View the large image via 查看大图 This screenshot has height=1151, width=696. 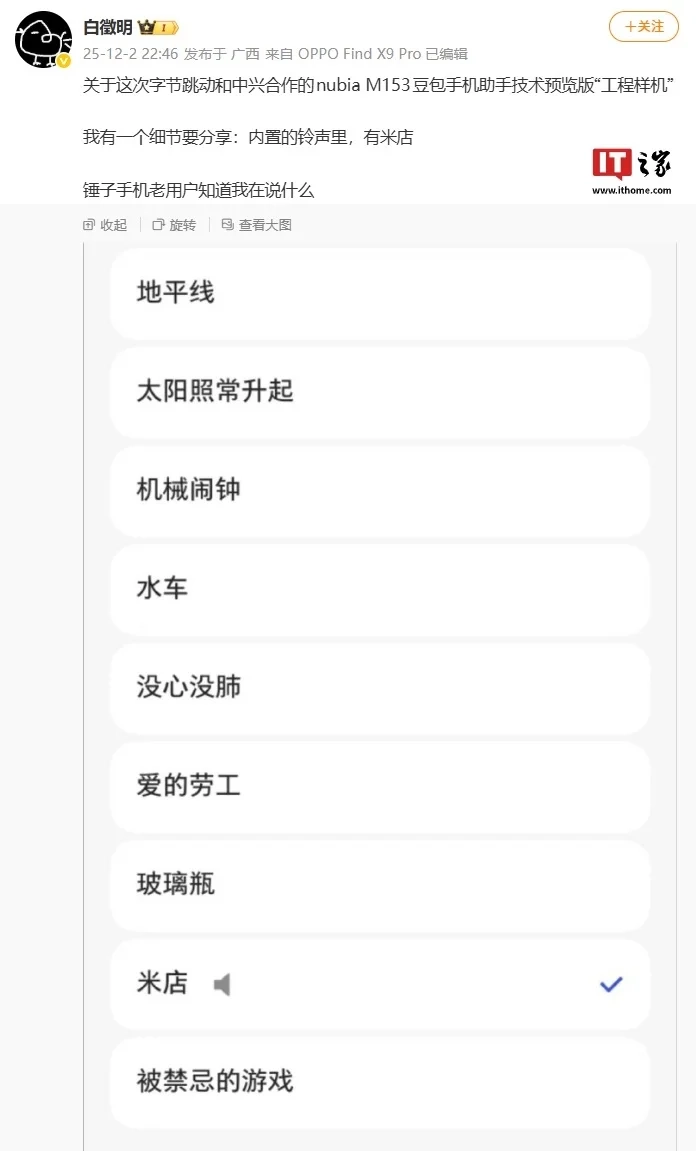[x=257, y=225]
